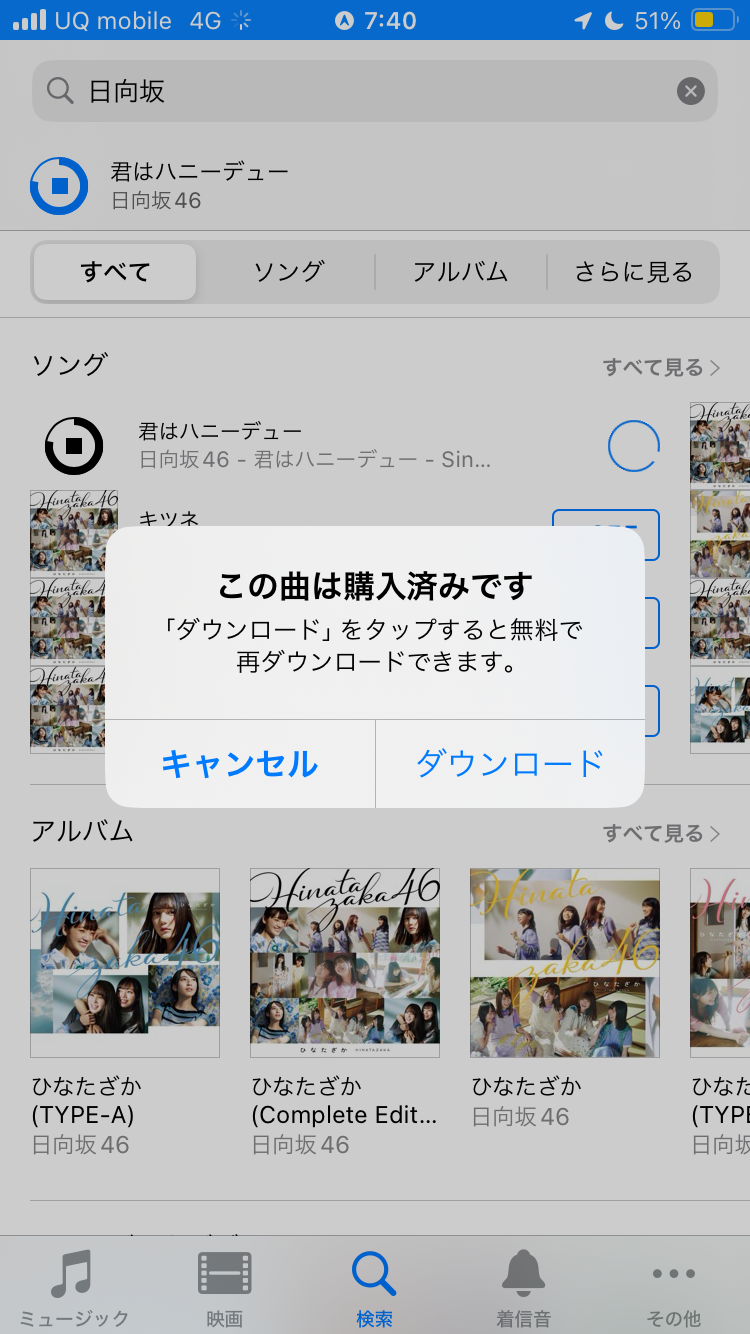Go to the ミュージック tab
This screenshot has height=1334, width=750.
click(x=74, y=1289)
